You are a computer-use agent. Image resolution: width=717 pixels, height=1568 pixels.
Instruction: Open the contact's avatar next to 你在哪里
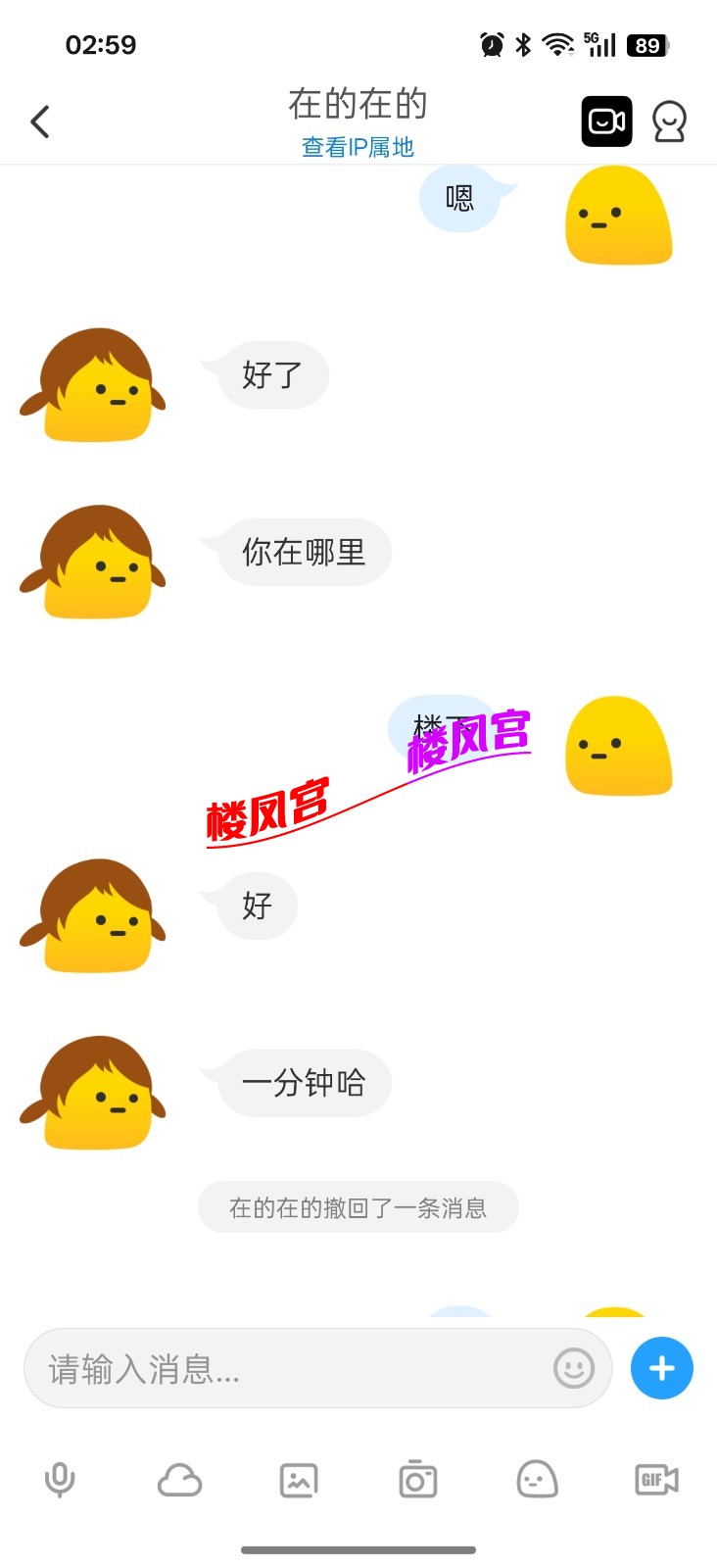(93, 562)
